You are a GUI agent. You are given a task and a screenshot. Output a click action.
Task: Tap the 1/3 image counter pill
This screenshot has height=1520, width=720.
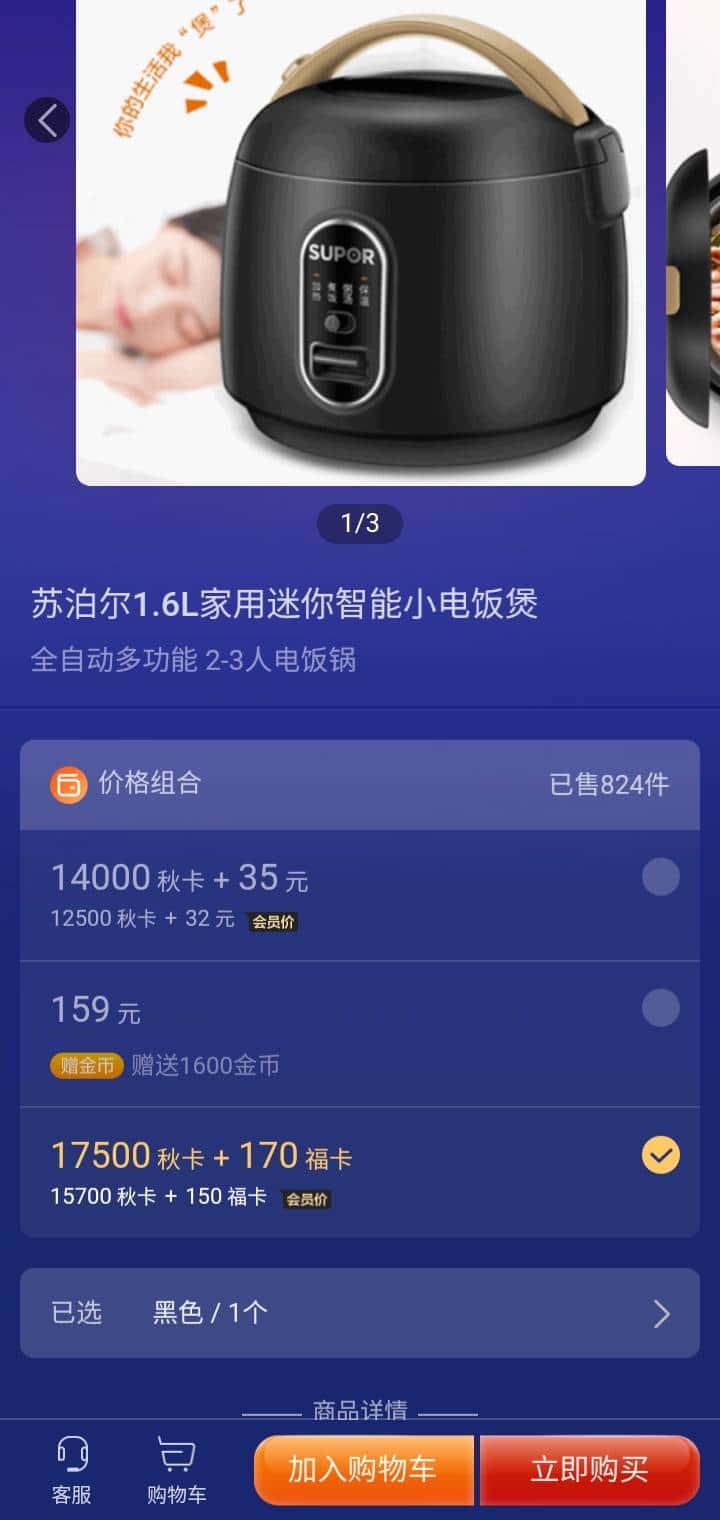click(x=360, y=523)
